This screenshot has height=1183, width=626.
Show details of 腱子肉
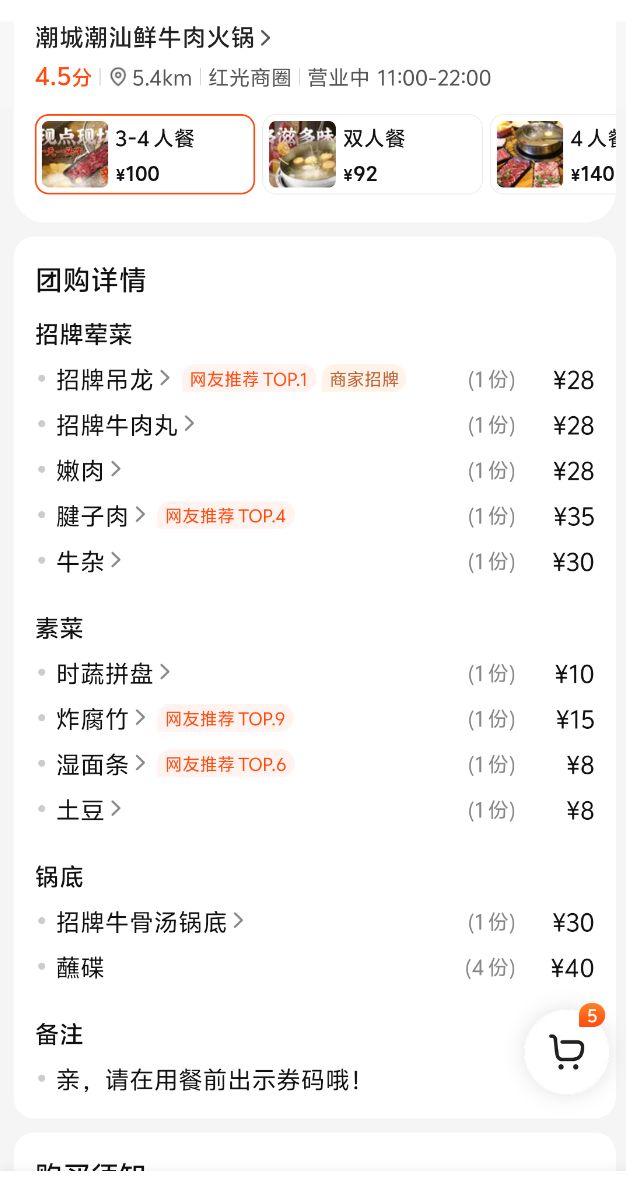pos(101,516)
